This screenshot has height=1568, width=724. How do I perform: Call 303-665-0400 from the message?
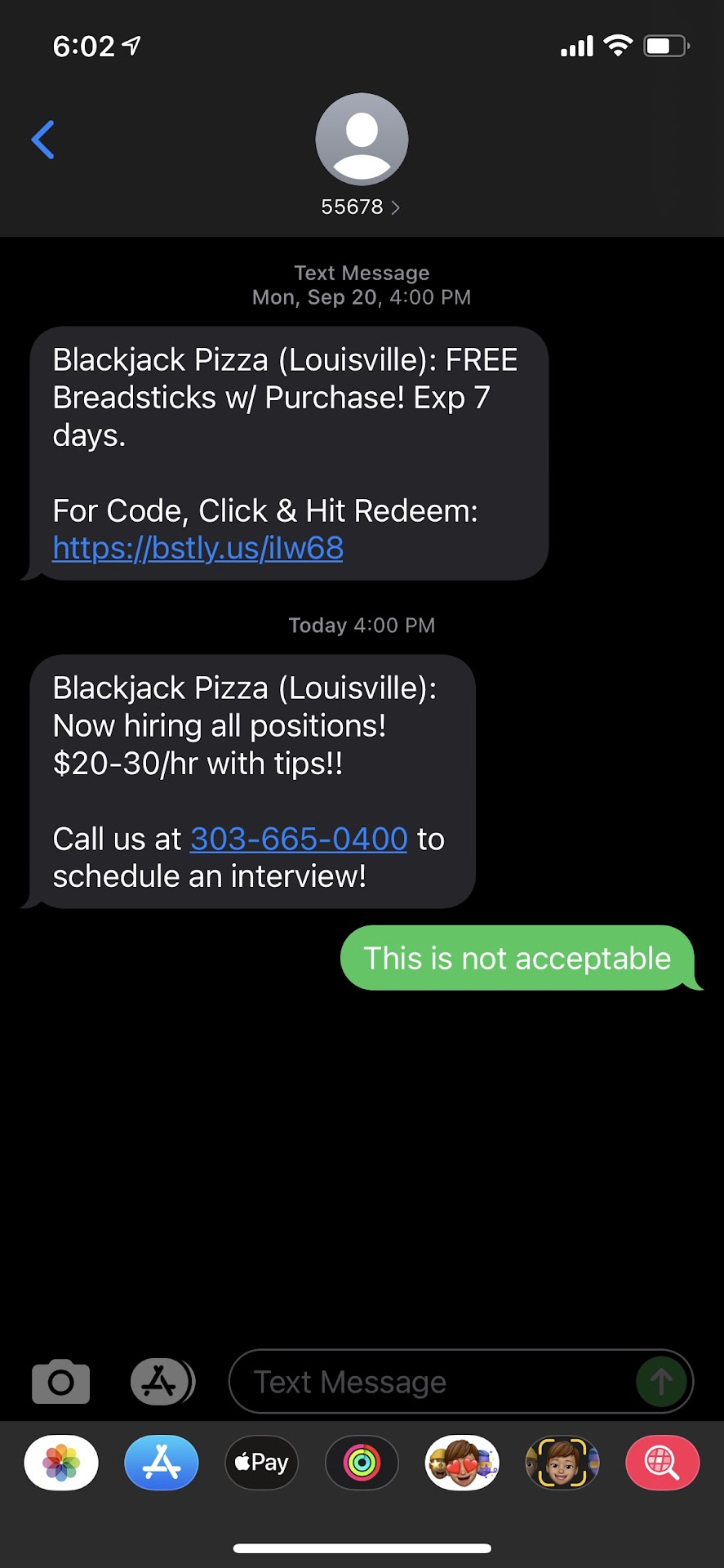click(299, 839)
